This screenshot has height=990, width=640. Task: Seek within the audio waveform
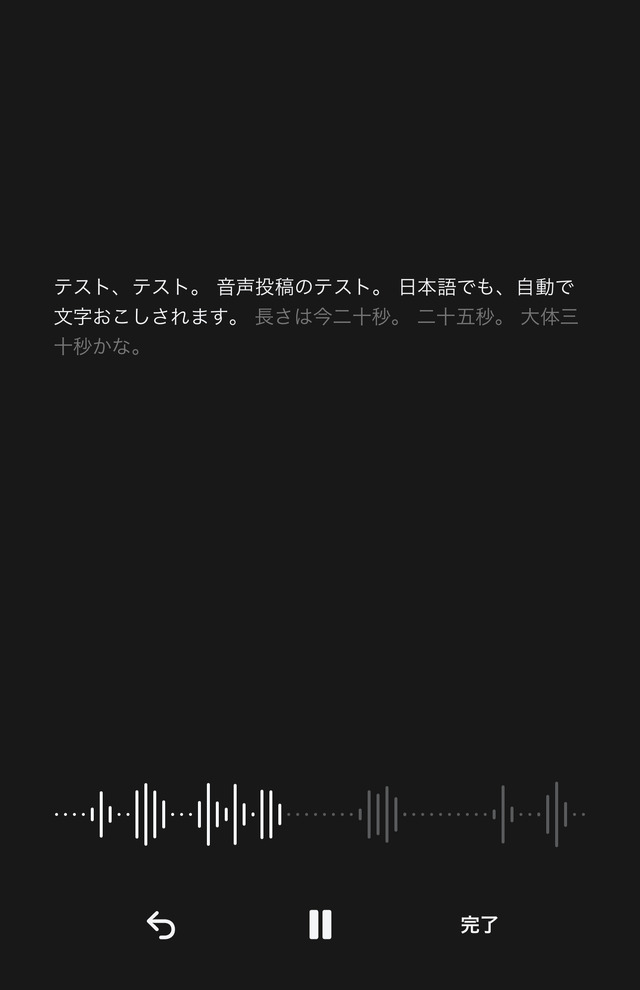click(x=320, y=814)
